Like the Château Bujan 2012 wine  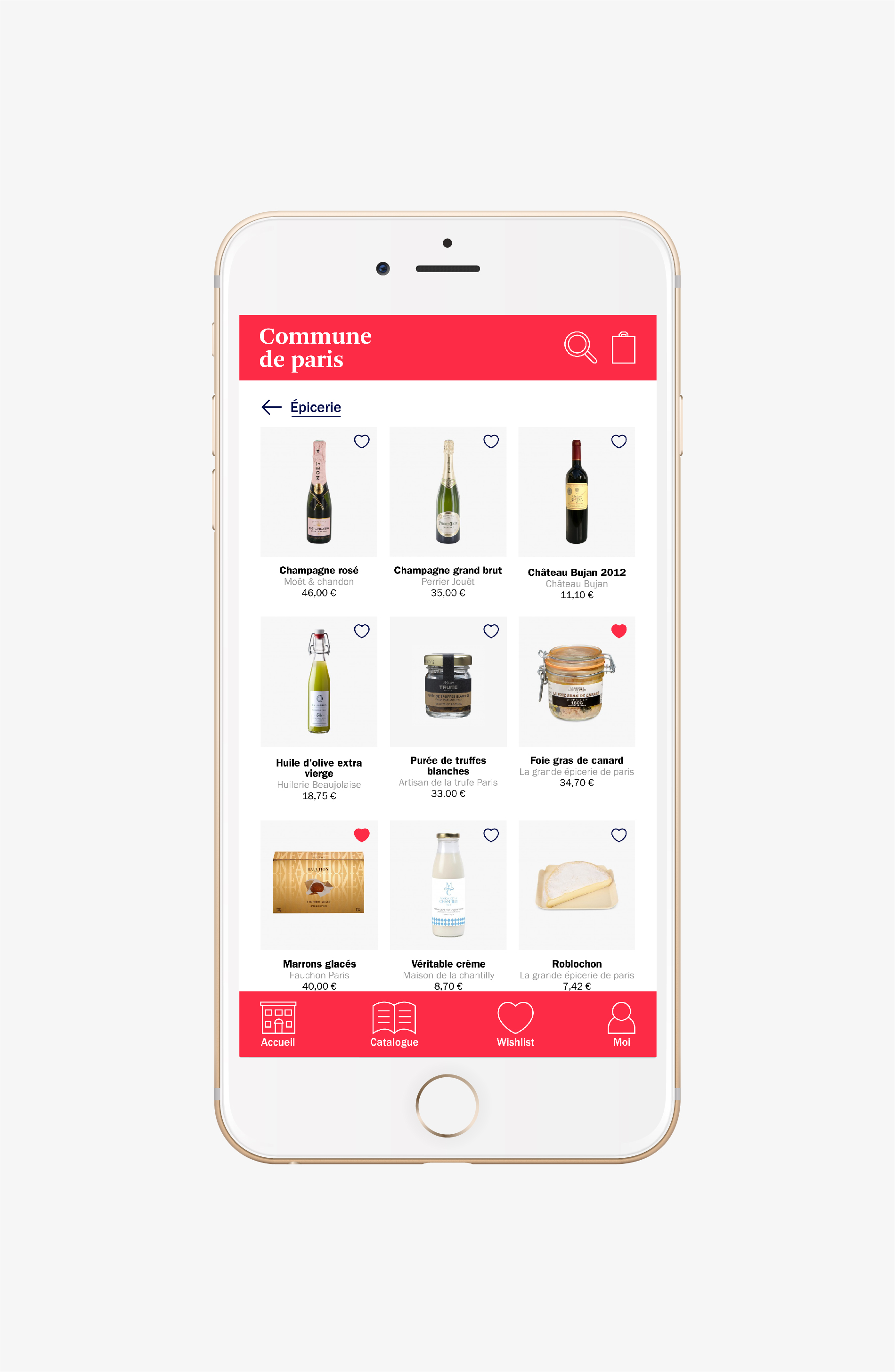pos(619,442)
